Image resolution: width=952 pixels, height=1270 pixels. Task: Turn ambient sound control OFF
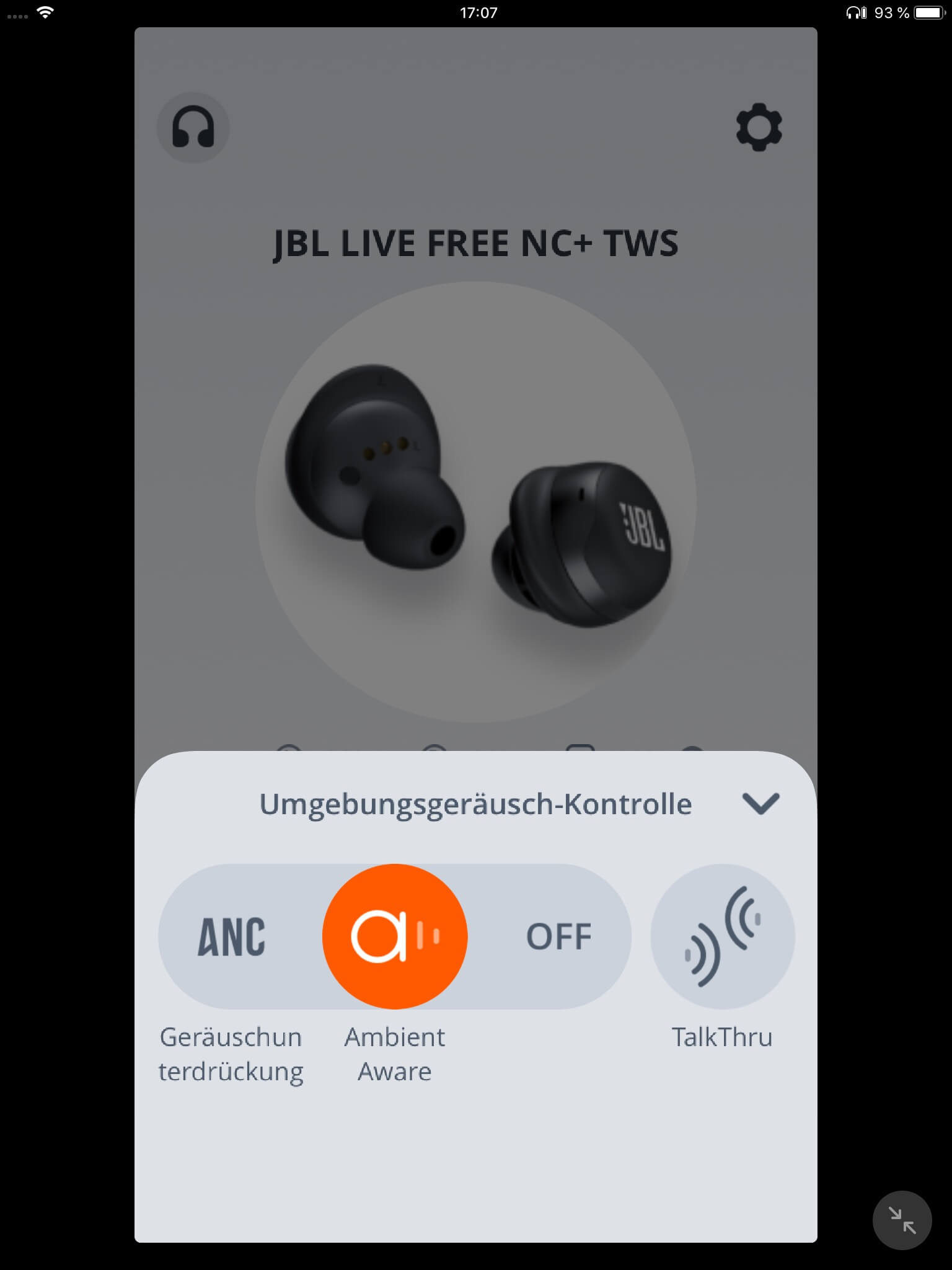click(558, 936)
